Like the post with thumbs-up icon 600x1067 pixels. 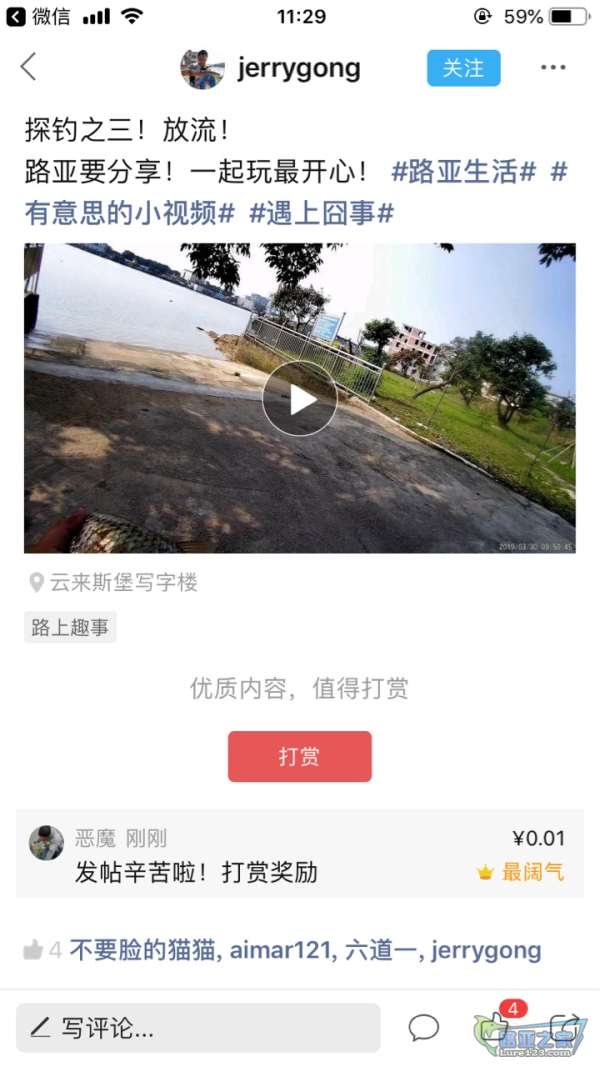pos(495,1027)
